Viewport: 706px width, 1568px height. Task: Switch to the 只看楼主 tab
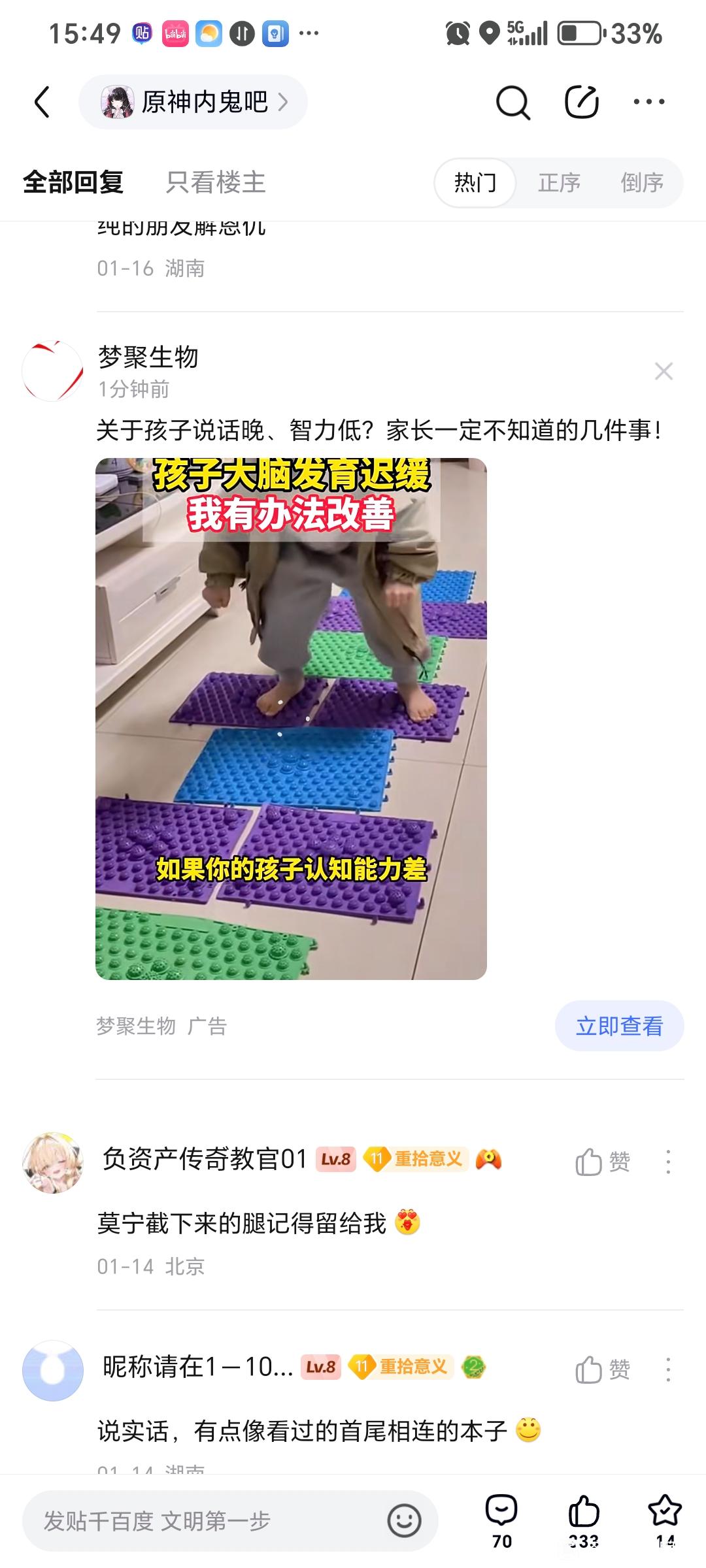tap(216, 182)
